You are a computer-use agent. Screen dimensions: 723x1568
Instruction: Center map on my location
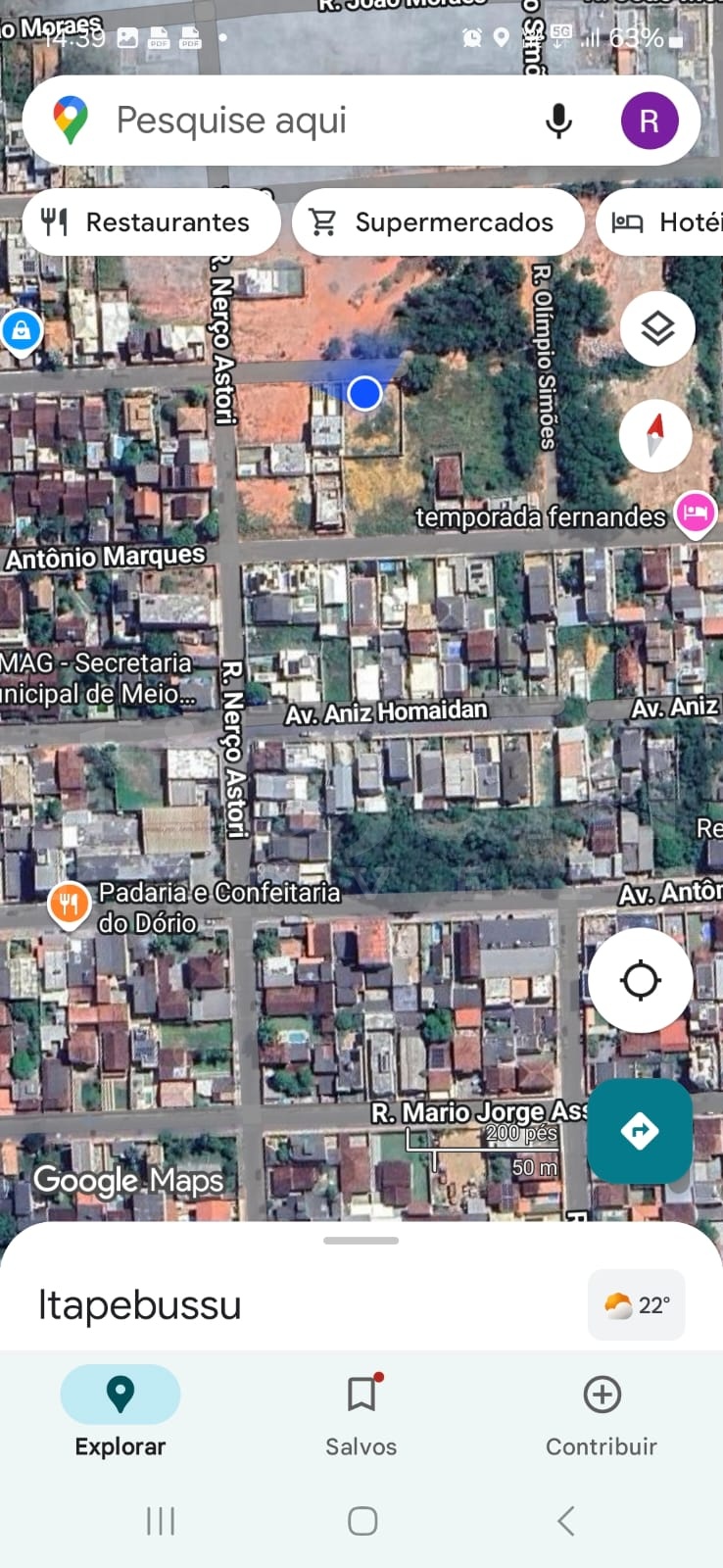(x=641, y=980)
